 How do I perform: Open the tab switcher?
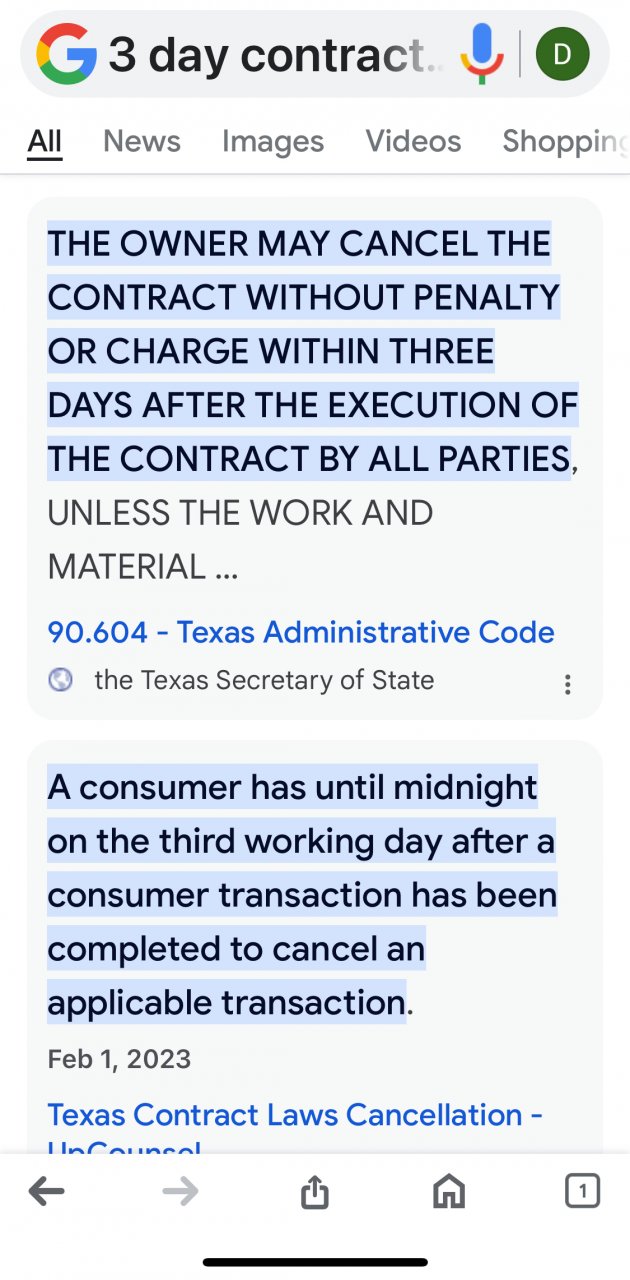coord(582,1191)
